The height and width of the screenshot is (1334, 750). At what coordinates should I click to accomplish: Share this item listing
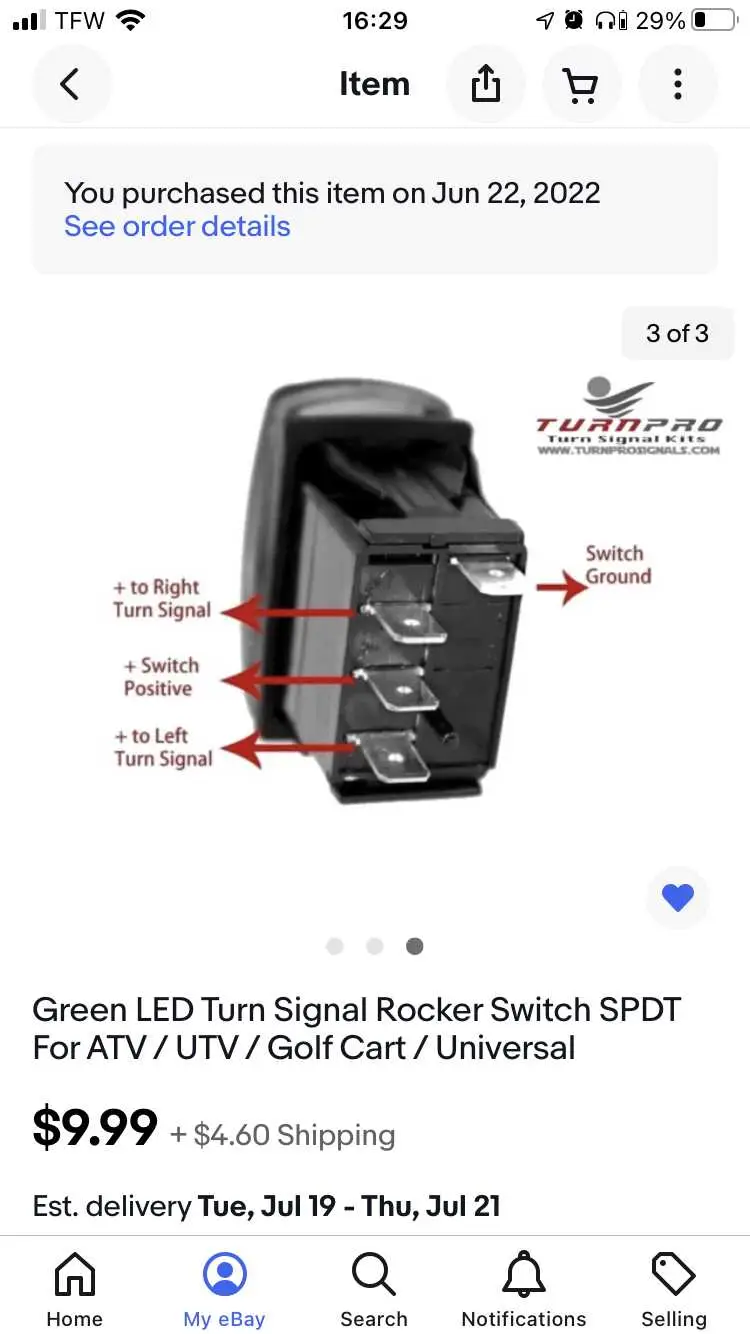coord(485,85)
